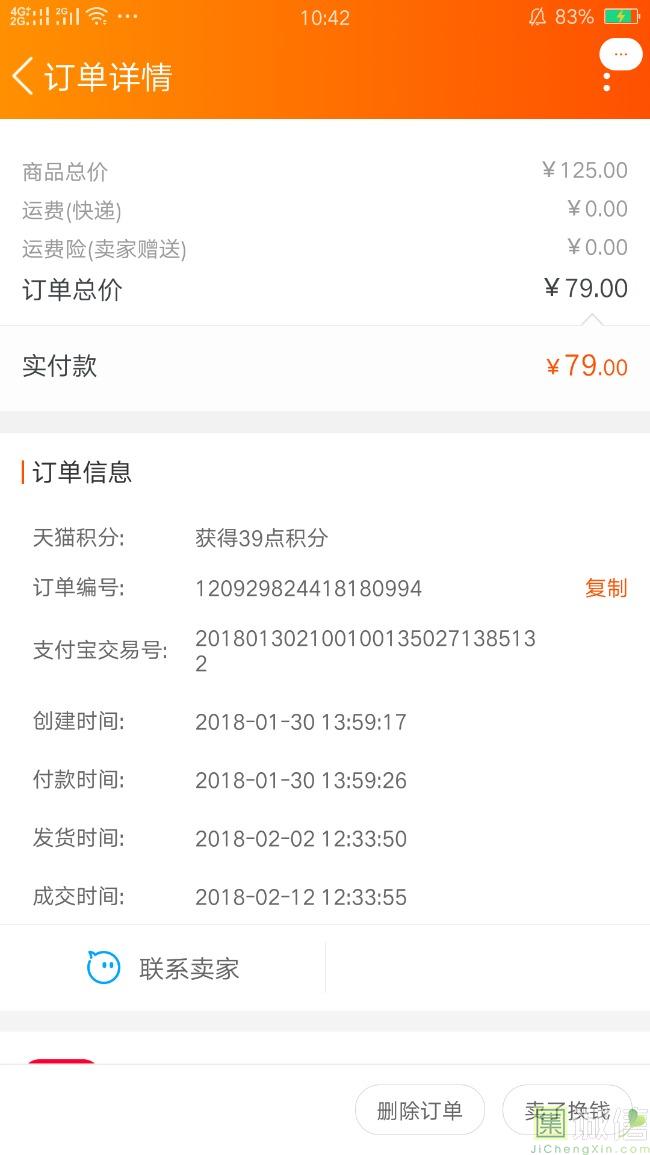Go back from the order details page
This screenshot has width=650, height=1155.
coord(24,76)
